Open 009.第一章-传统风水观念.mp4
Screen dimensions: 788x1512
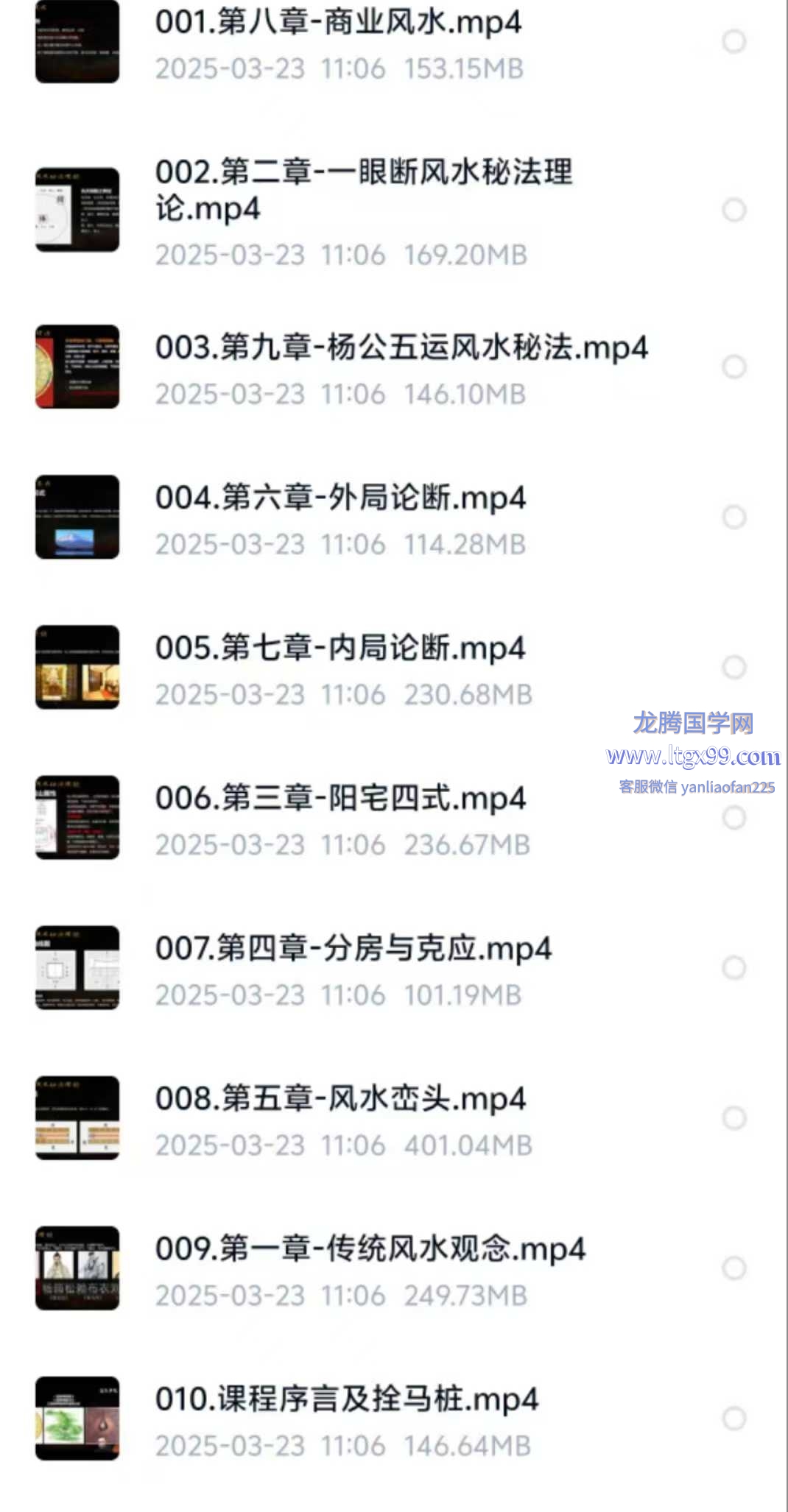[x=370, y=1249]
